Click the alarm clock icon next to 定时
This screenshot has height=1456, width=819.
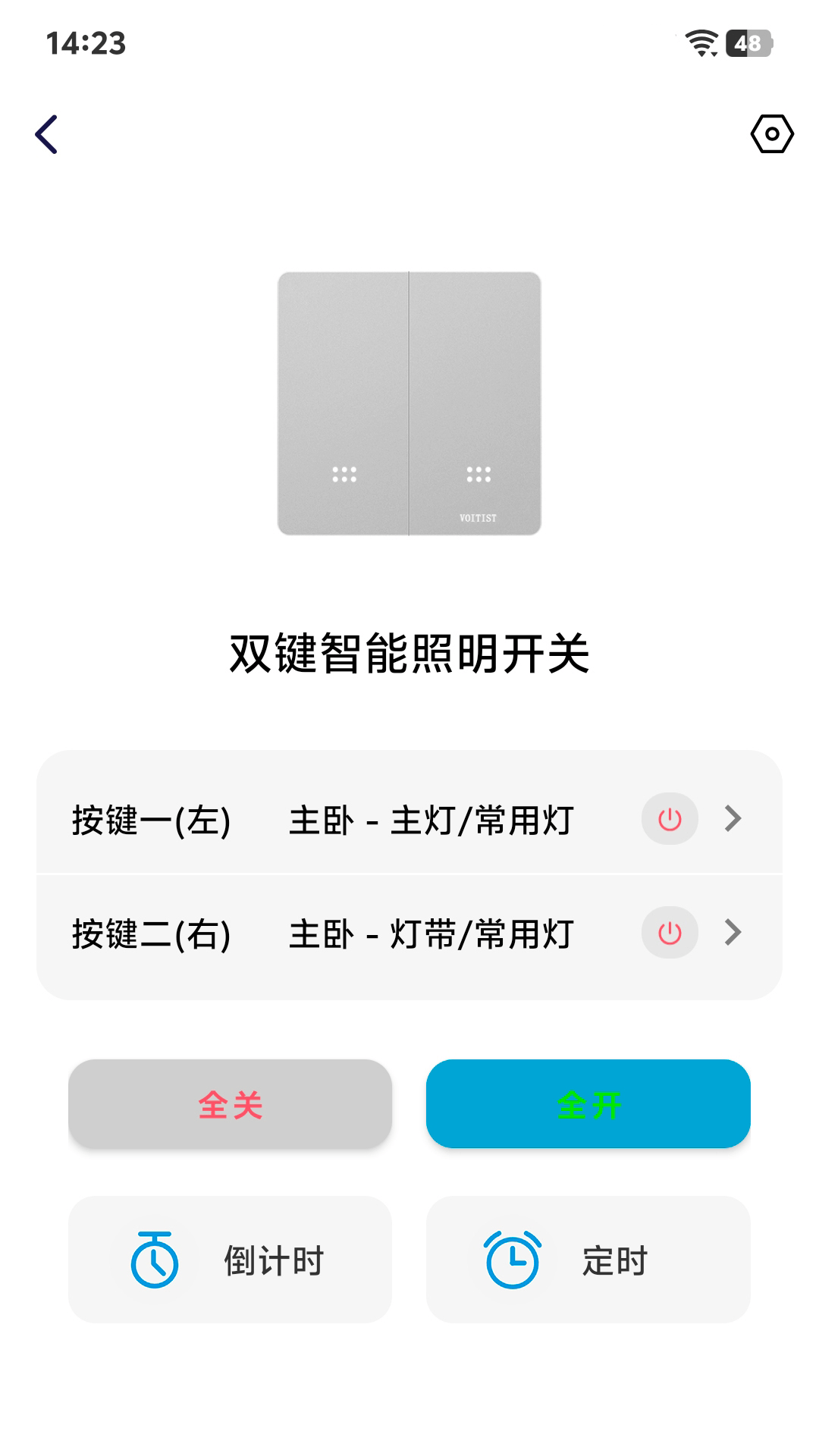[x=512, y=1257]
